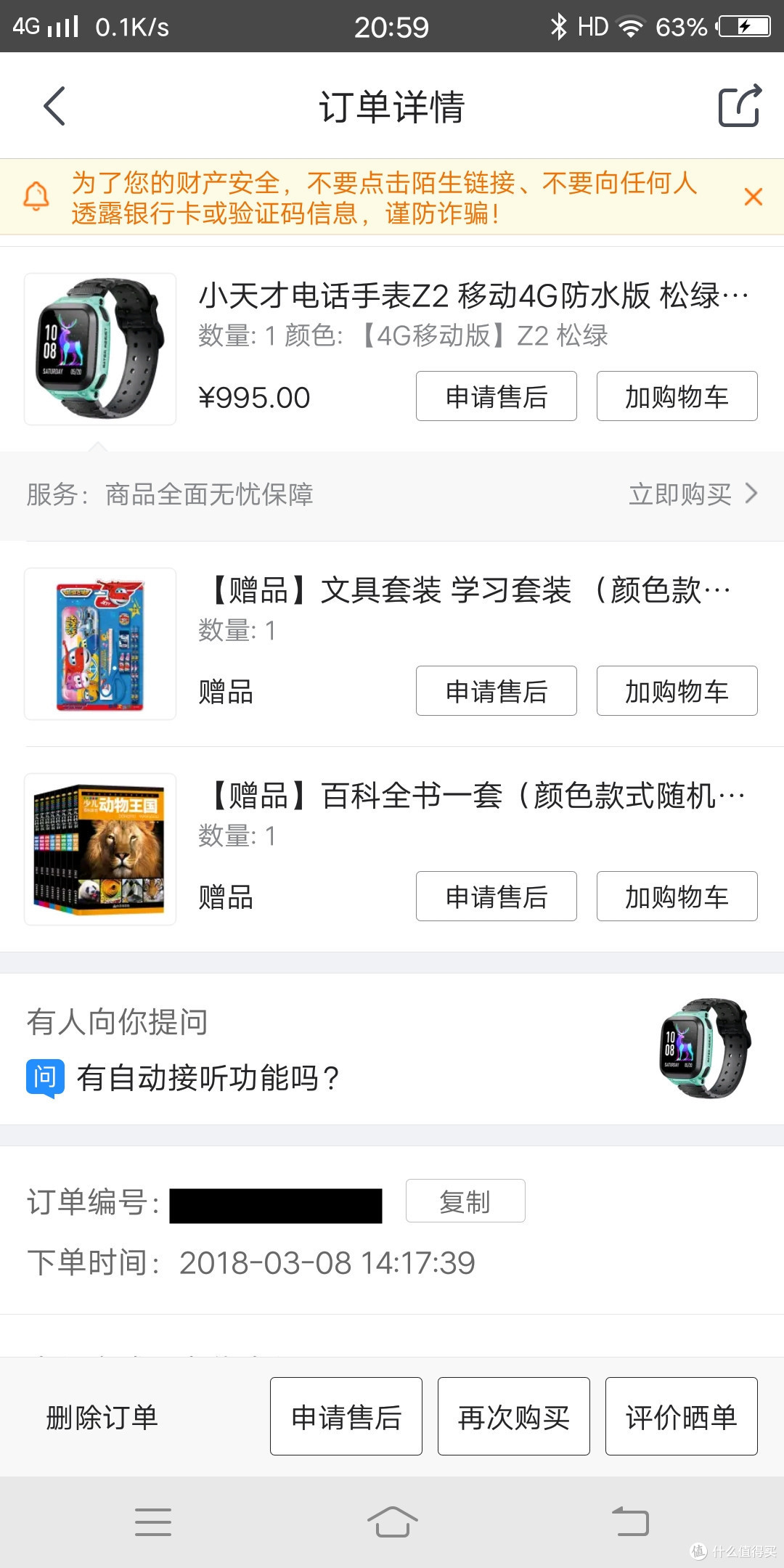Image resolution: width=784 pixels, height=1568 pixels.
Task: Tap the 文具套装 gift thumbnail
Action: [99, 641]
